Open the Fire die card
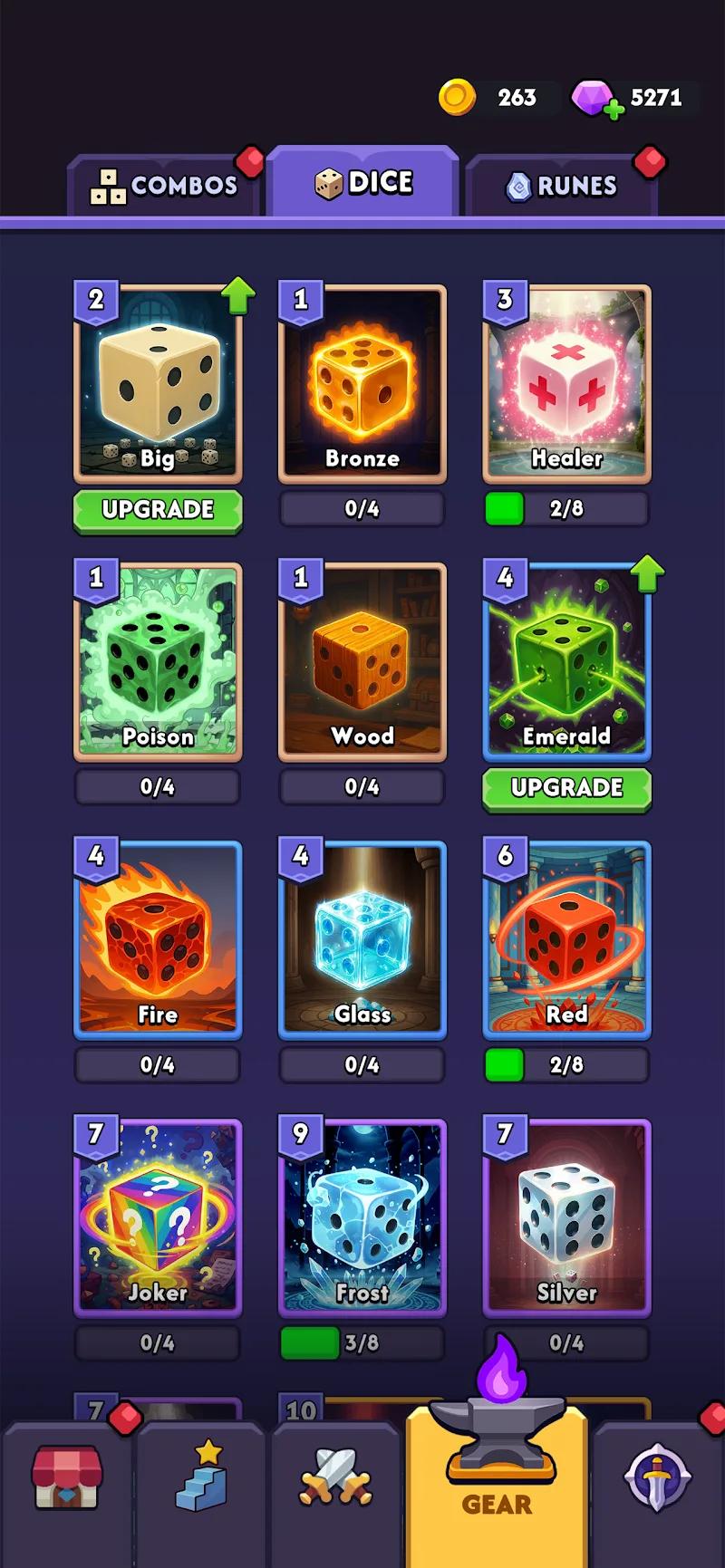Image resolution: width=725 pixels, height=1568 pixels. click(158, 940)
